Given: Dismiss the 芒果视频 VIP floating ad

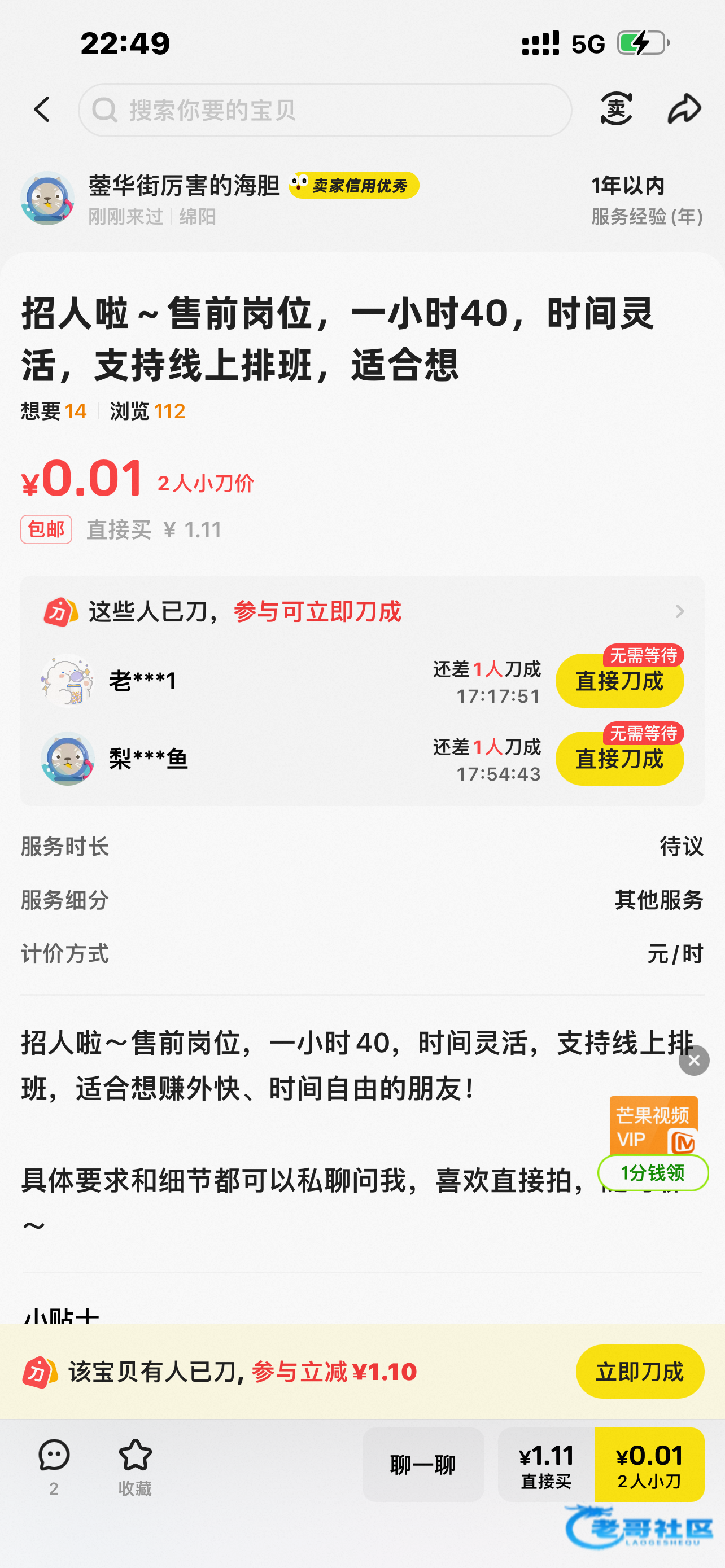Looking at the screenshot, I should pyautogui.click(x=694, y=1061).
